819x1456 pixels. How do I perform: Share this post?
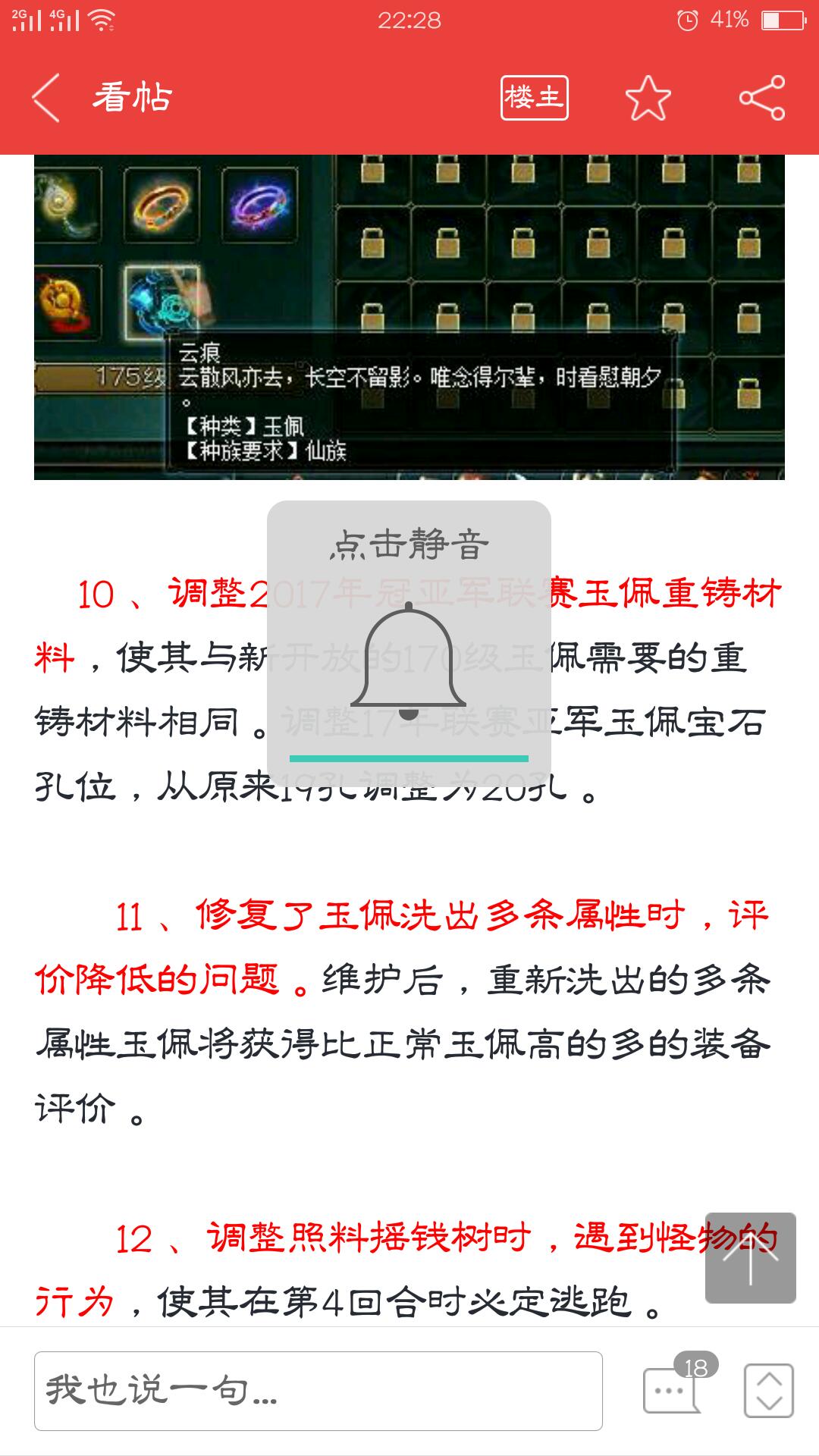tap(762, 99)
